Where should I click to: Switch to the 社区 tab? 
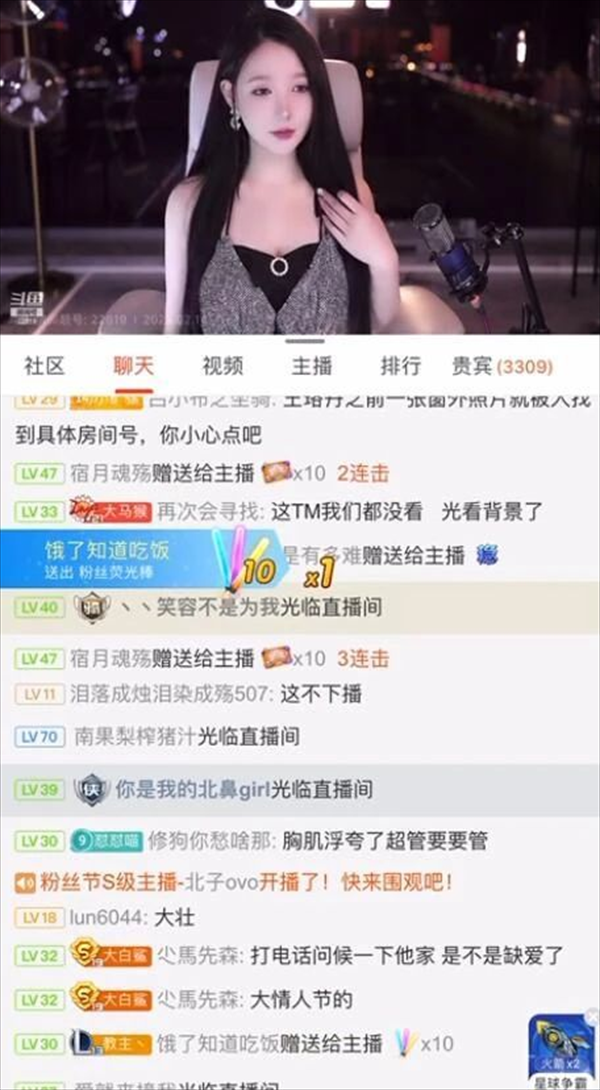click(44, 366)
